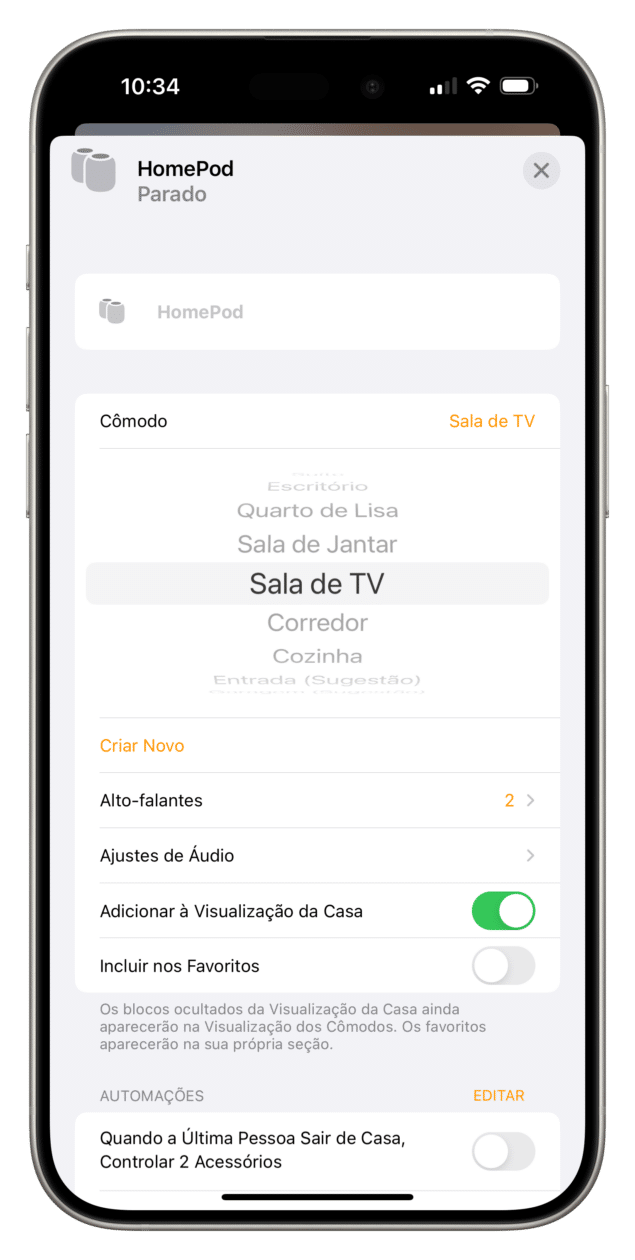
Task: Enable Incluir nos Favoritos
Action: [x=503, y=966]
